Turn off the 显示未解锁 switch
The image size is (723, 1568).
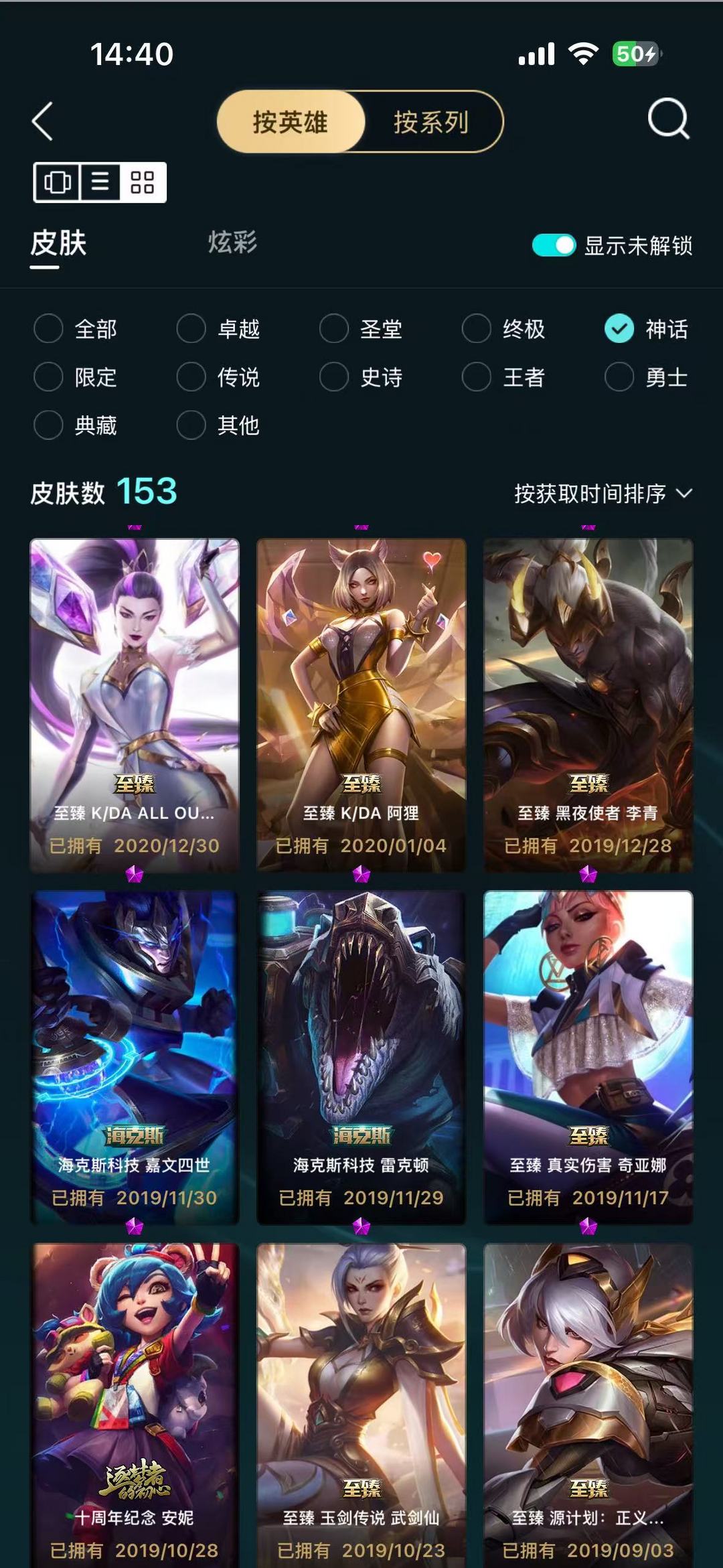coord(554,245)
